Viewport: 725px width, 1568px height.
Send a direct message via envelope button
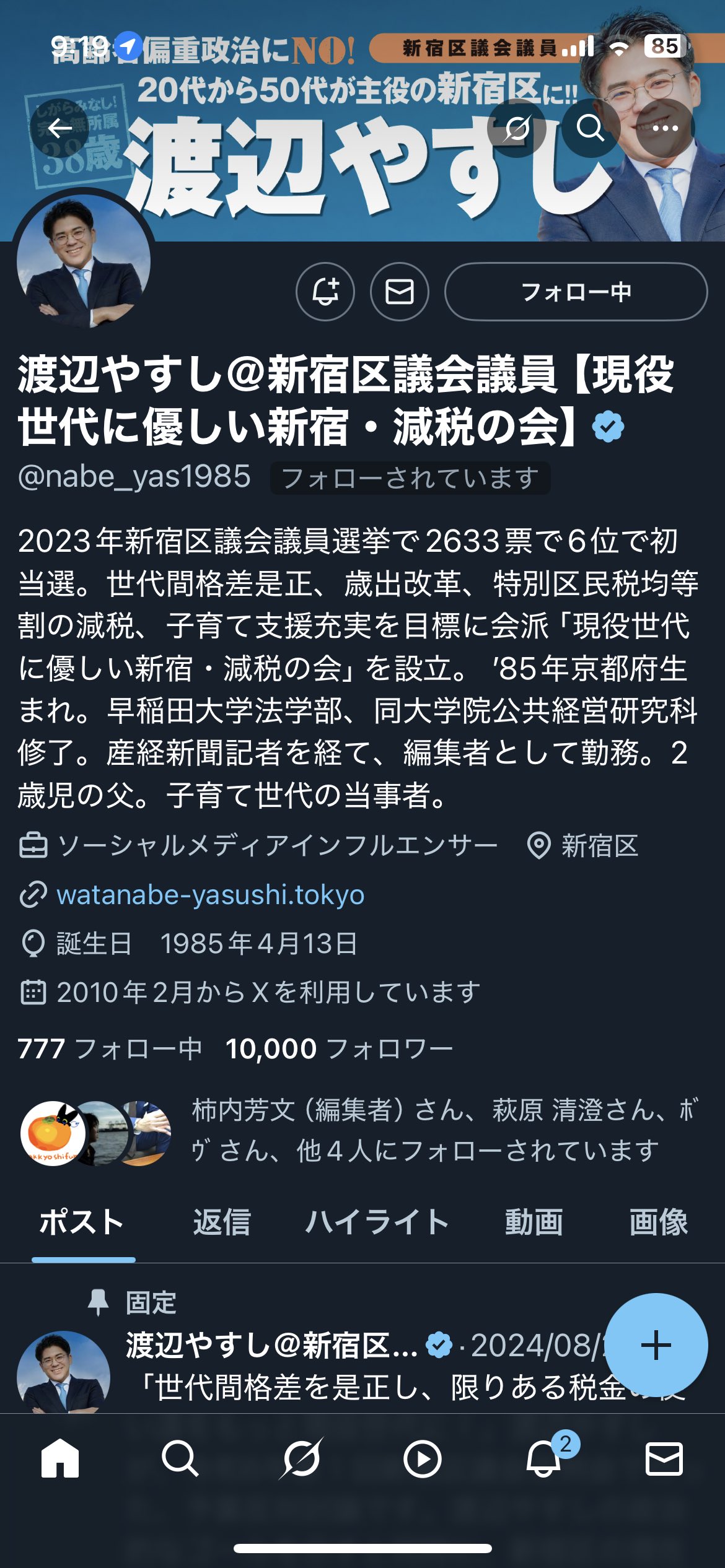[x=400, y=292]
